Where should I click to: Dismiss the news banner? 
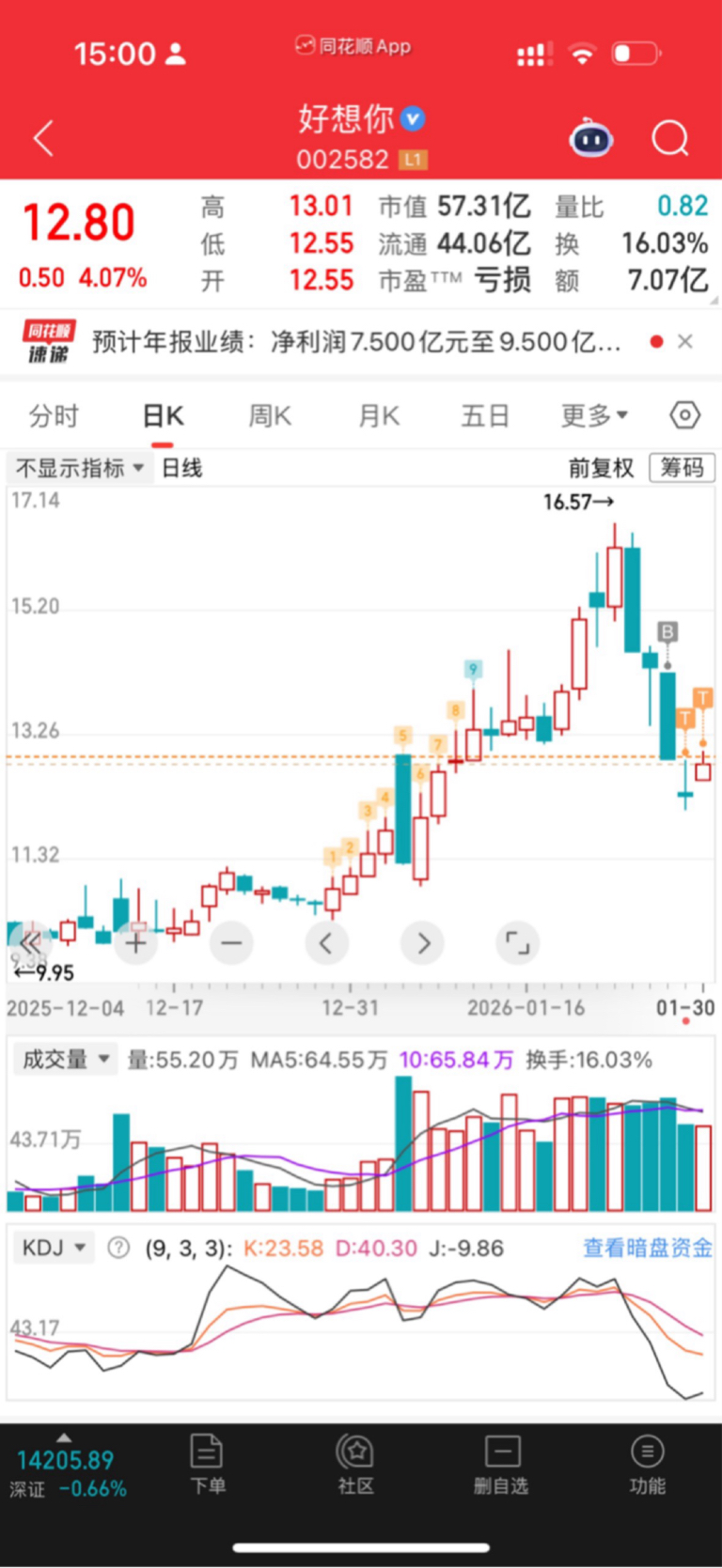(x=685, y=341)
